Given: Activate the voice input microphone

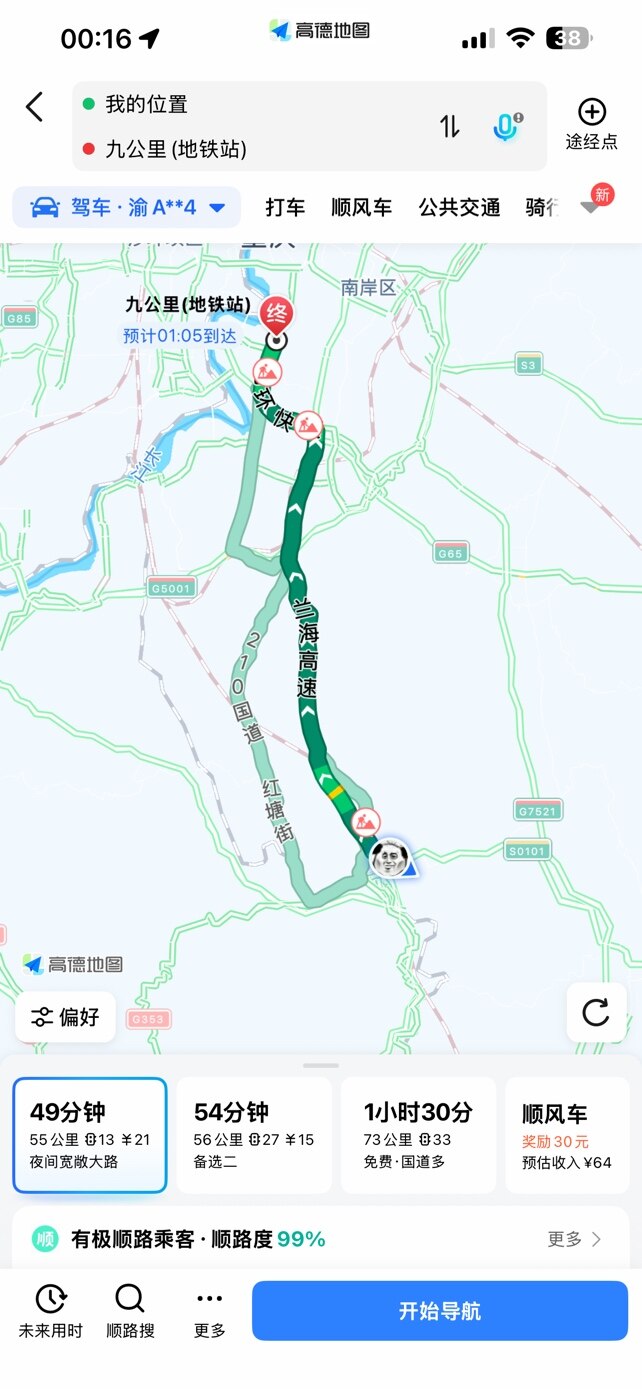Looking at the screenshot, I should click(x=507, y=126).
